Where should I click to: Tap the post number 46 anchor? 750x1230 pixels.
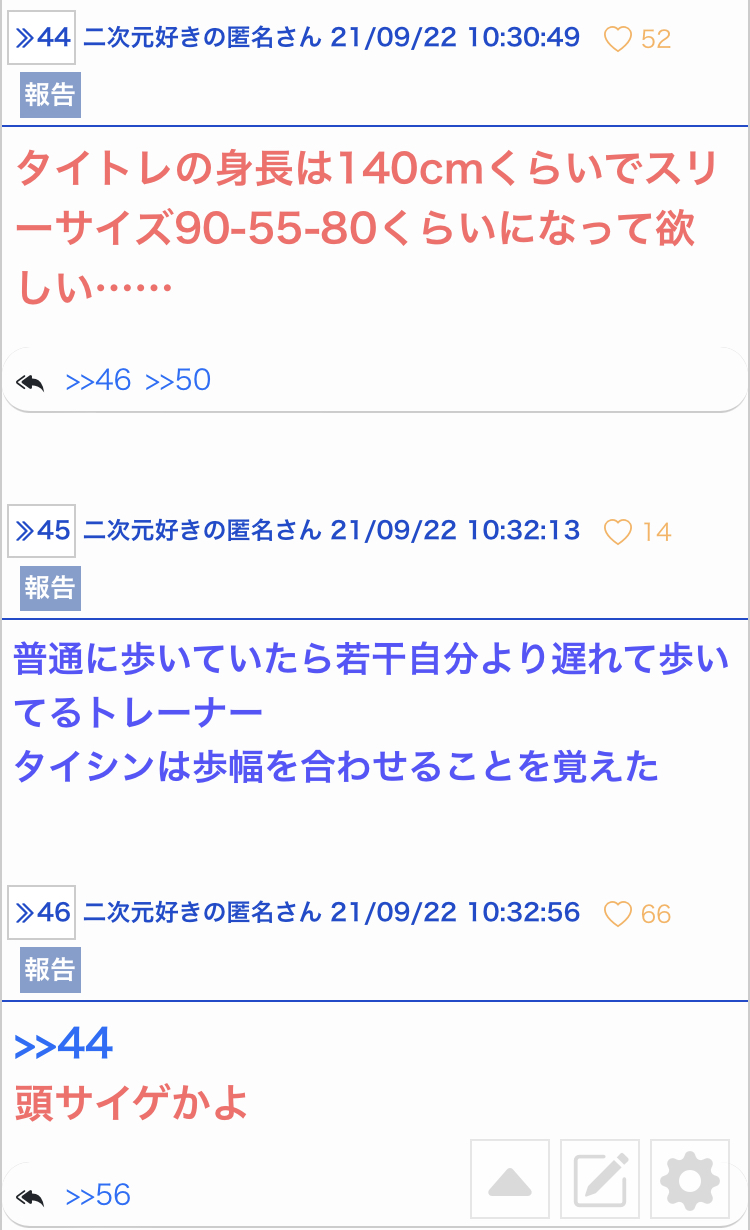(x=42, y=912)
